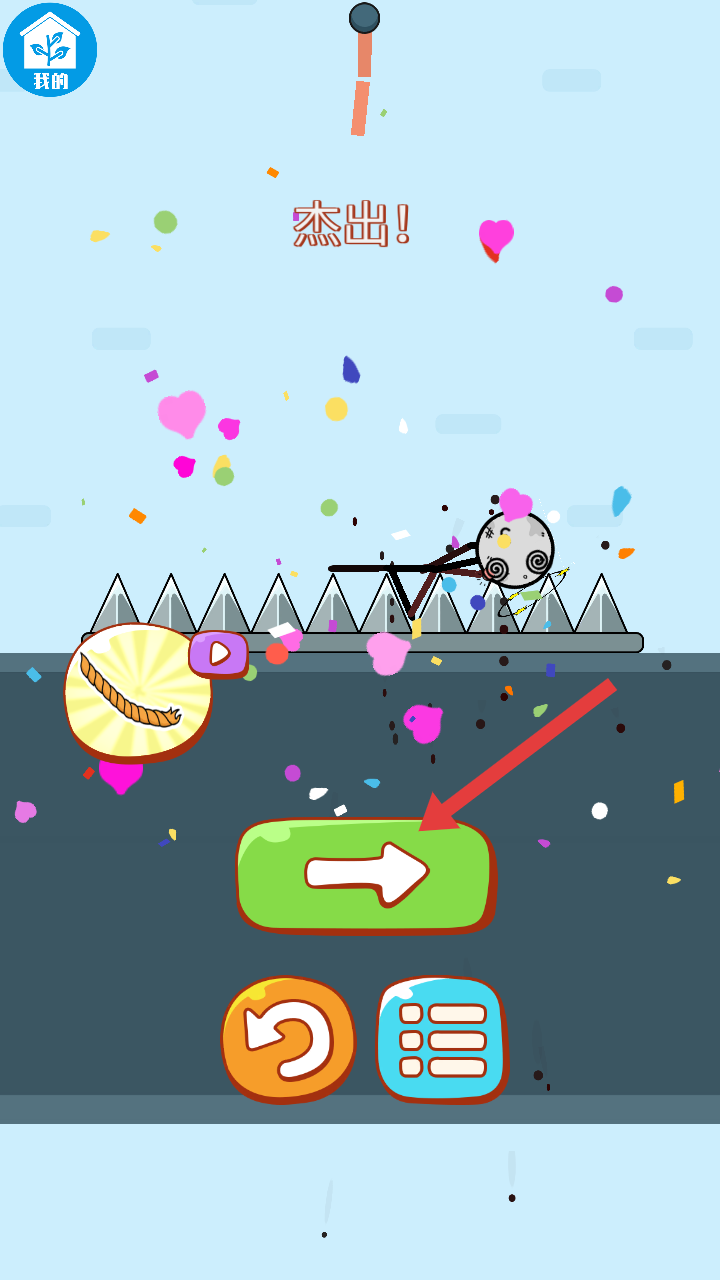
Task: Open the '我的' home icon
Action: 50,50
